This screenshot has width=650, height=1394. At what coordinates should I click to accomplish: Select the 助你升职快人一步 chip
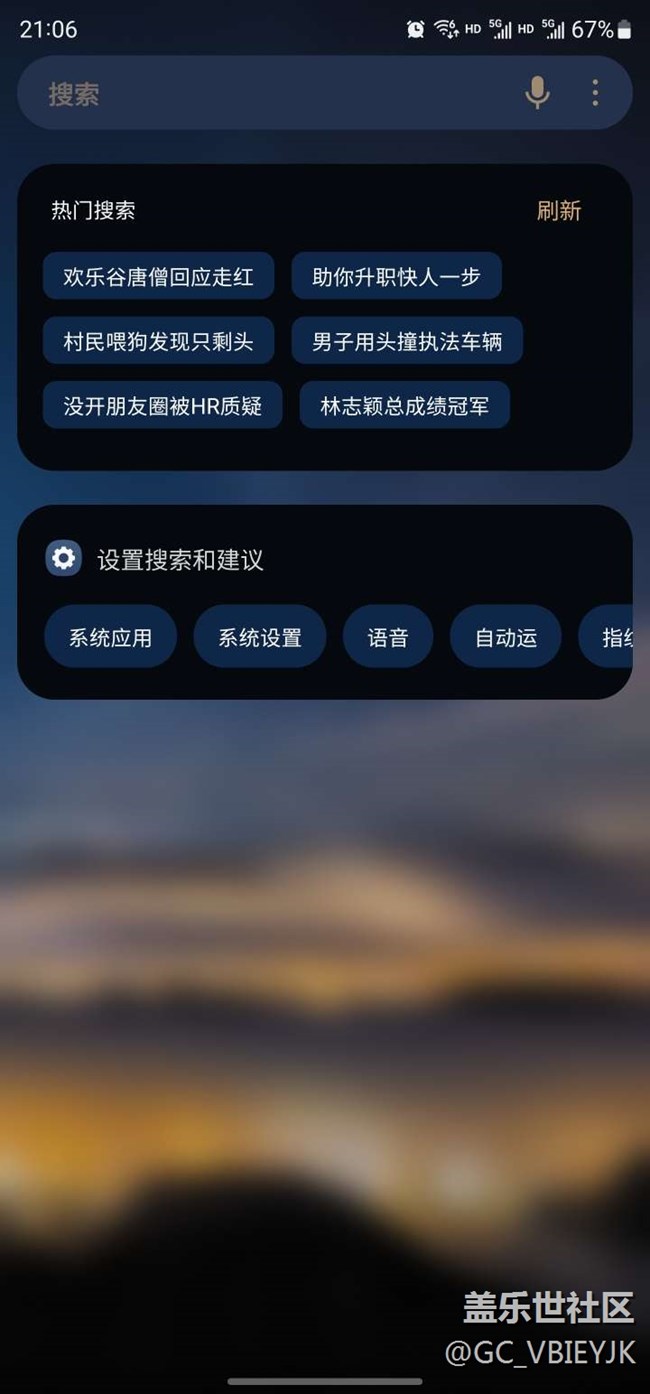396,277
